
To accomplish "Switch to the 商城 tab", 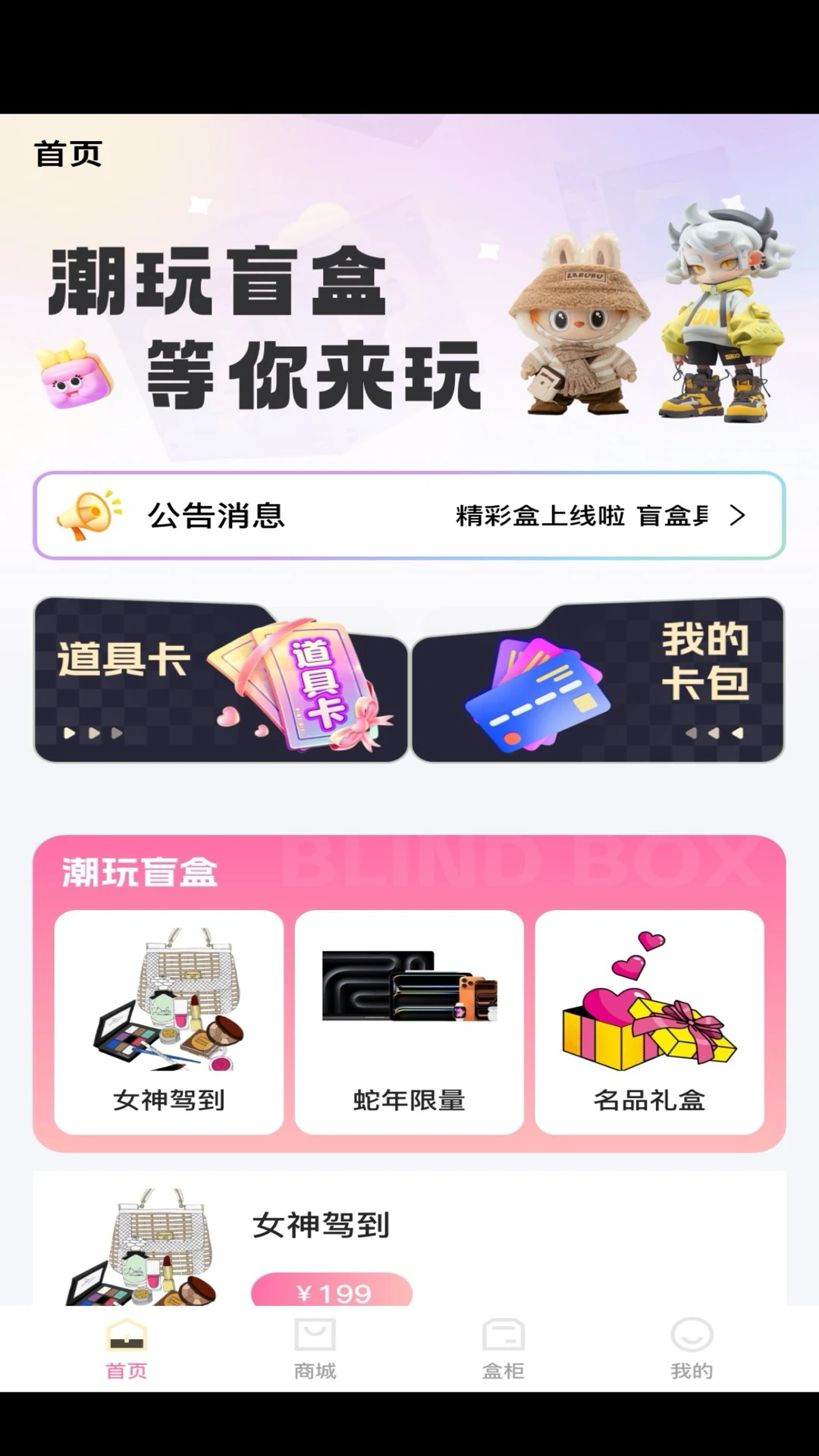I will click(x=315, y=1348).
